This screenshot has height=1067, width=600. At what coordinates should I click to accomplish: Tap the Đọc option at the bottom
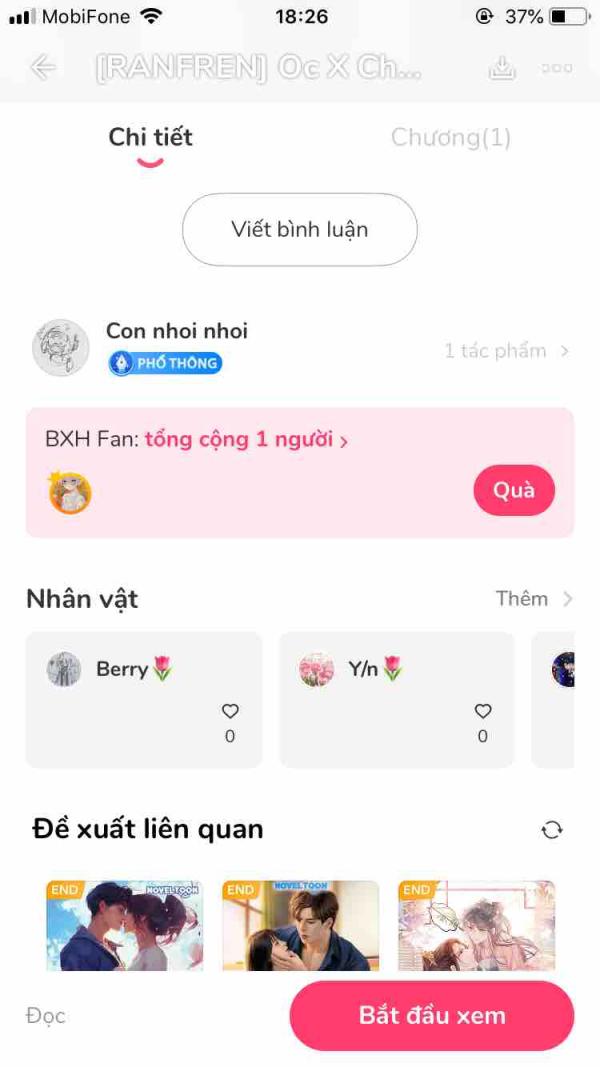(46, 1016)
